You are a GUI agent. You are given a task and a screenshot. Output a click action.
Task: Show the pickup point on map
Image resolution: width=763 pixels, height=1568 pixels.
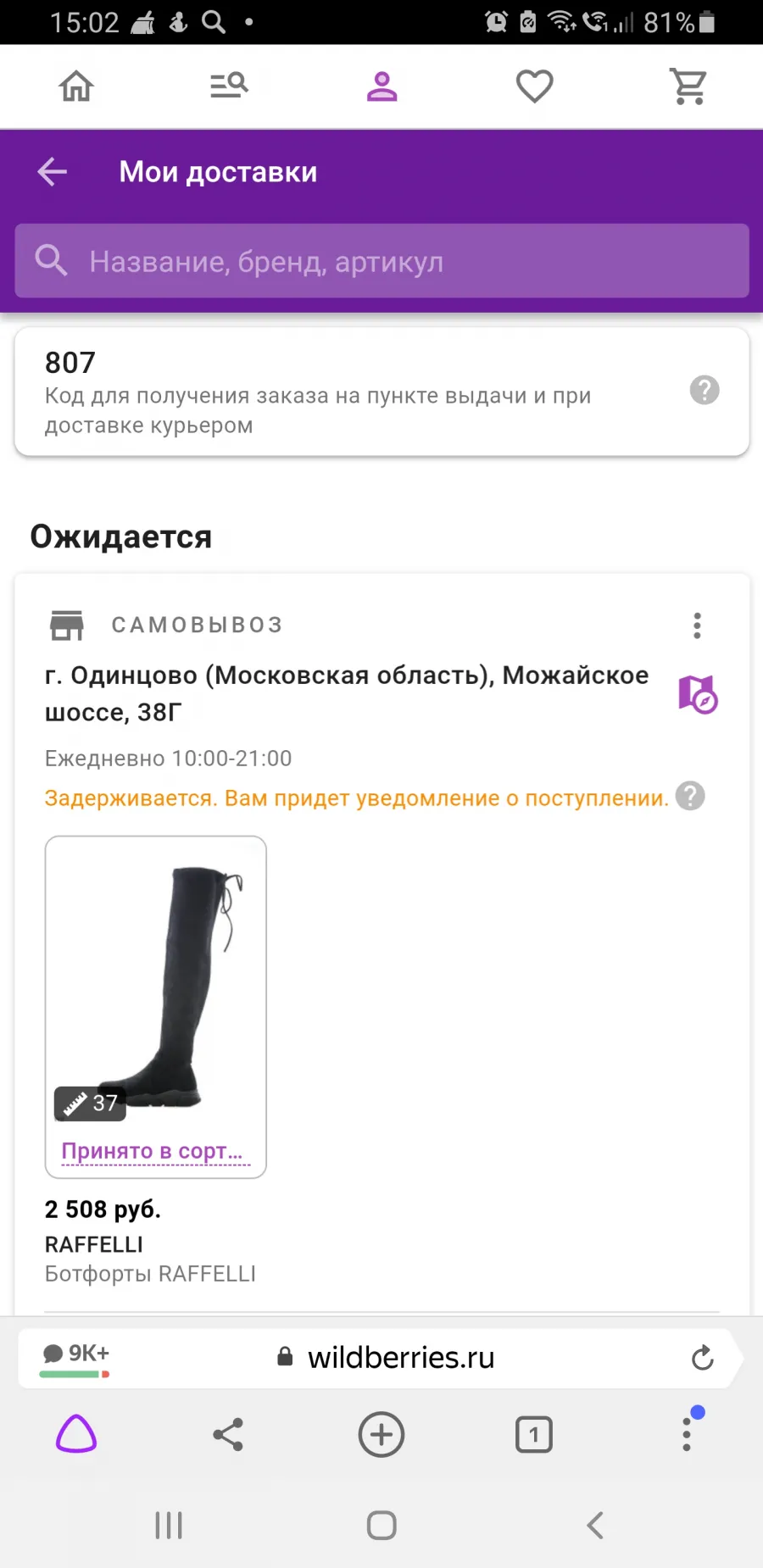(698, 694)
